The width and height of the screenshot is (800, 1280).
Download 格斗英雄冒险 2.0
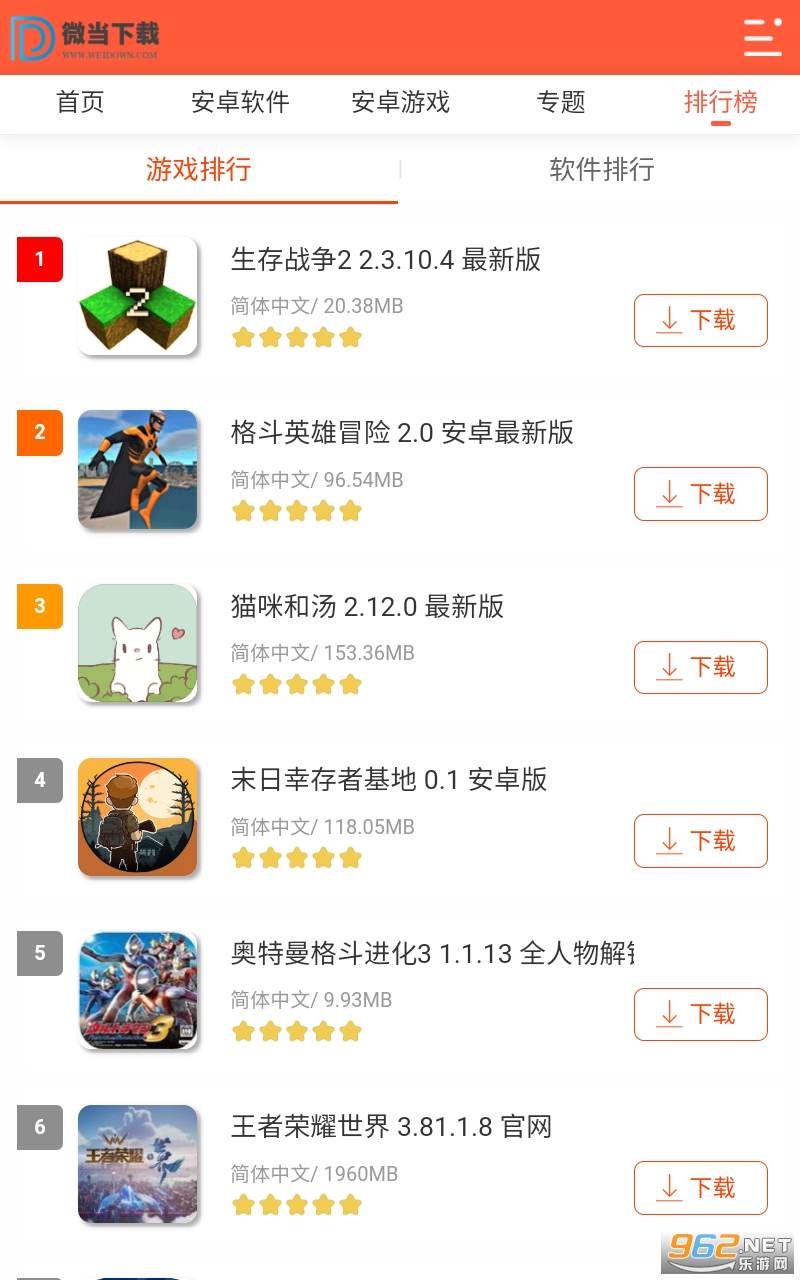click(700, 494)
